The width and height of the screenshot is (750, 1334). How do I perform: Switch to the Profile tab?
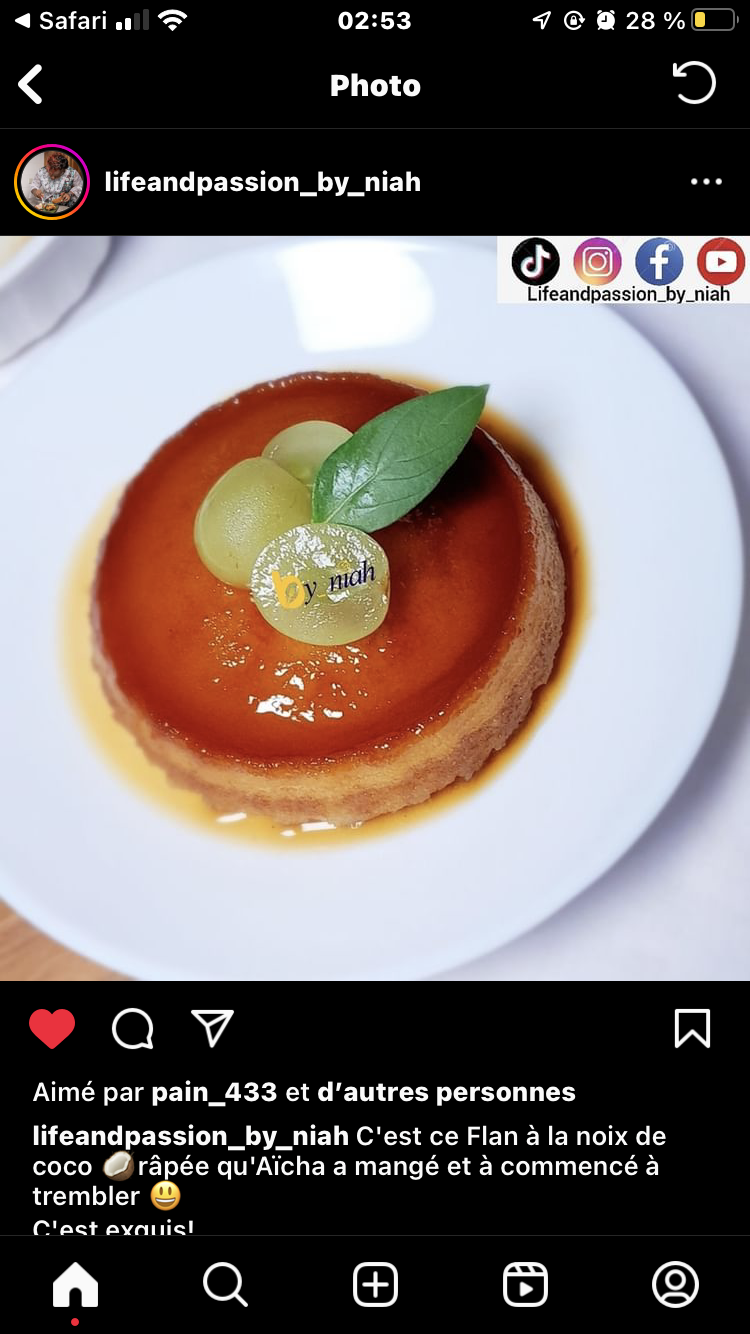pos(675,1285)
